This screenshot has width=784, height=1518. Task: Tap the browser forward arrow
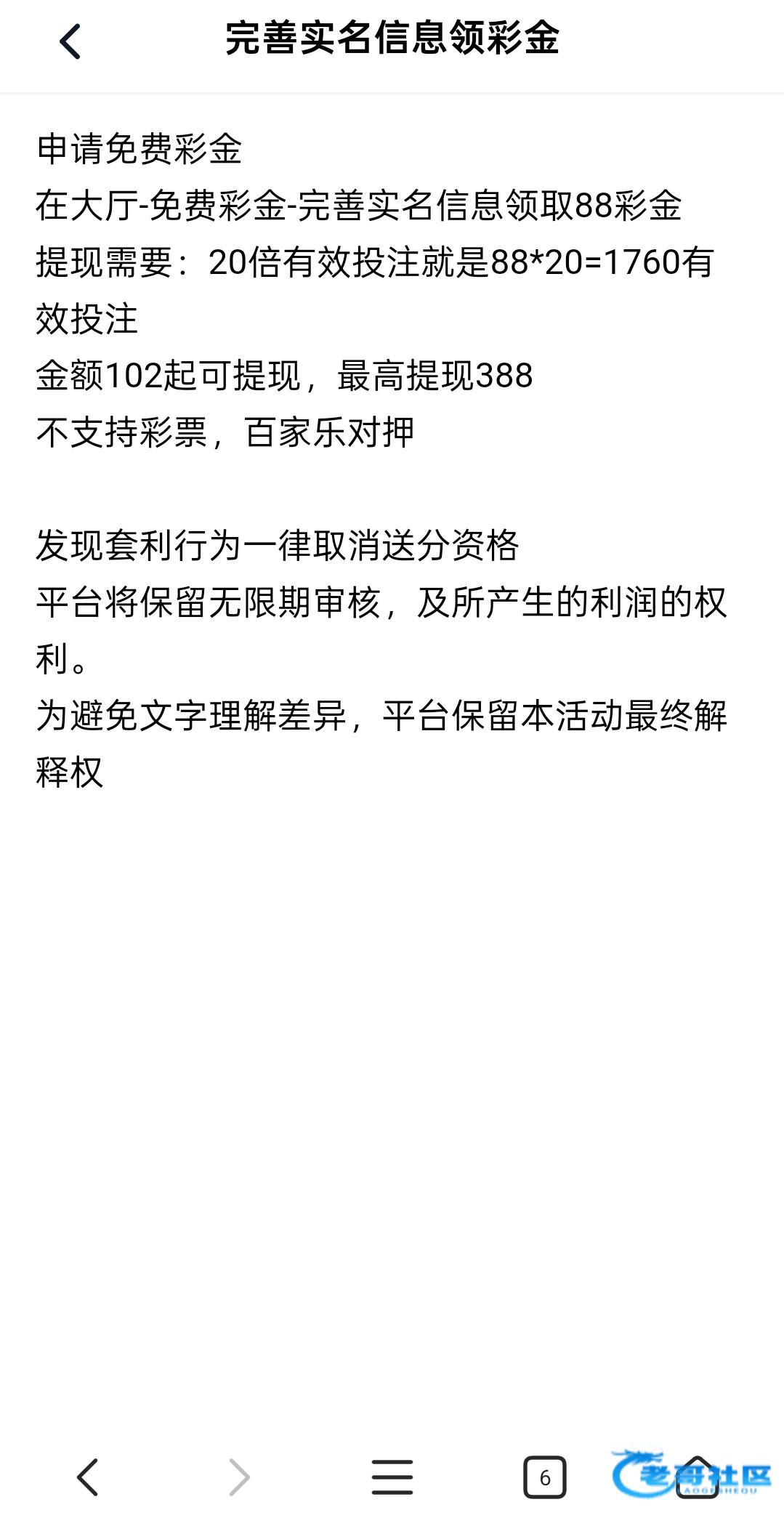tap(239, 1477)
